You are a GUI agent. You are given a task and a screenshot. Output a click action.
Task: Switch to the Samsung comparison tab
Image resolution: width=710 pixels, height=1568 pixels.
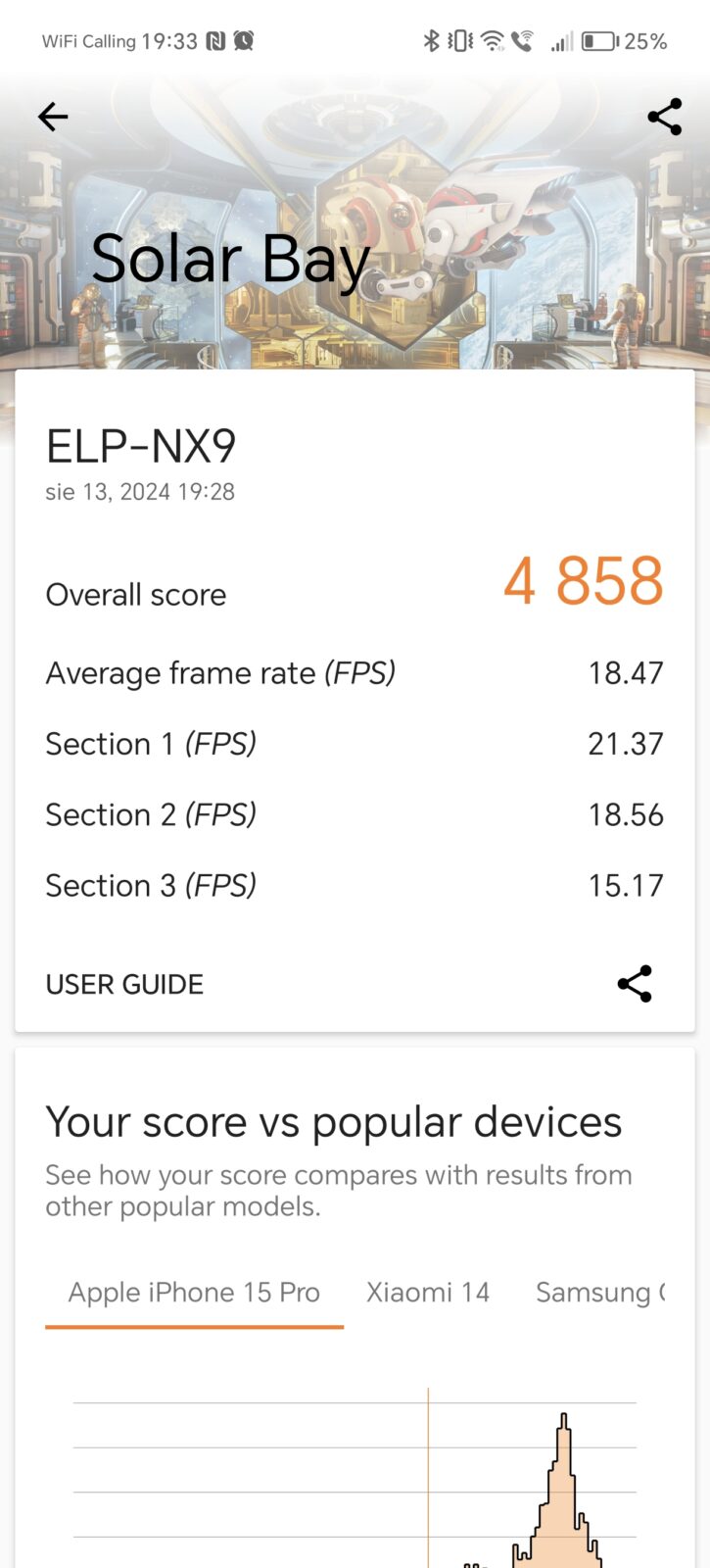click(599, 1293)
